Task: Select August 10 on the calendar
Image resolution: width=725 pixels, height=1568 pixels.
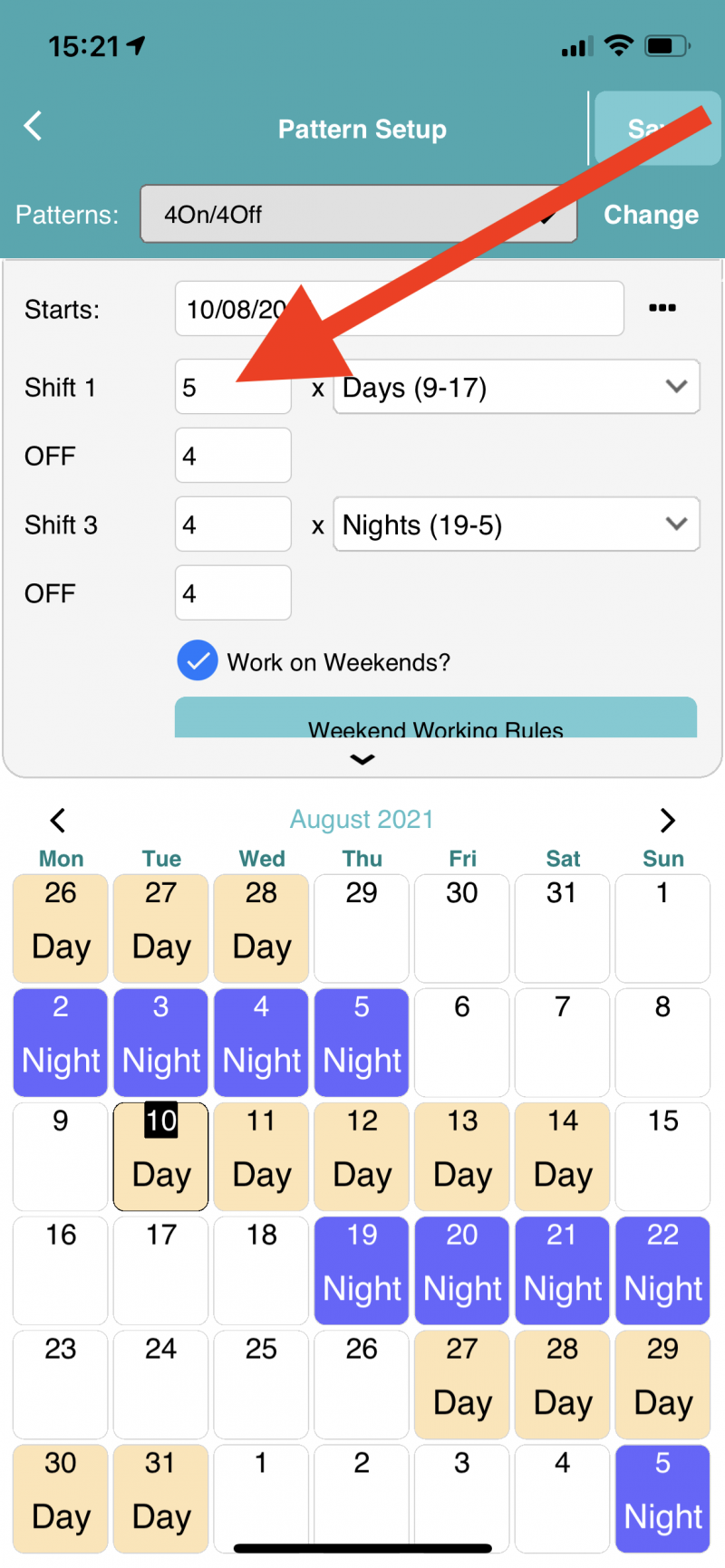Action: 160,1157
